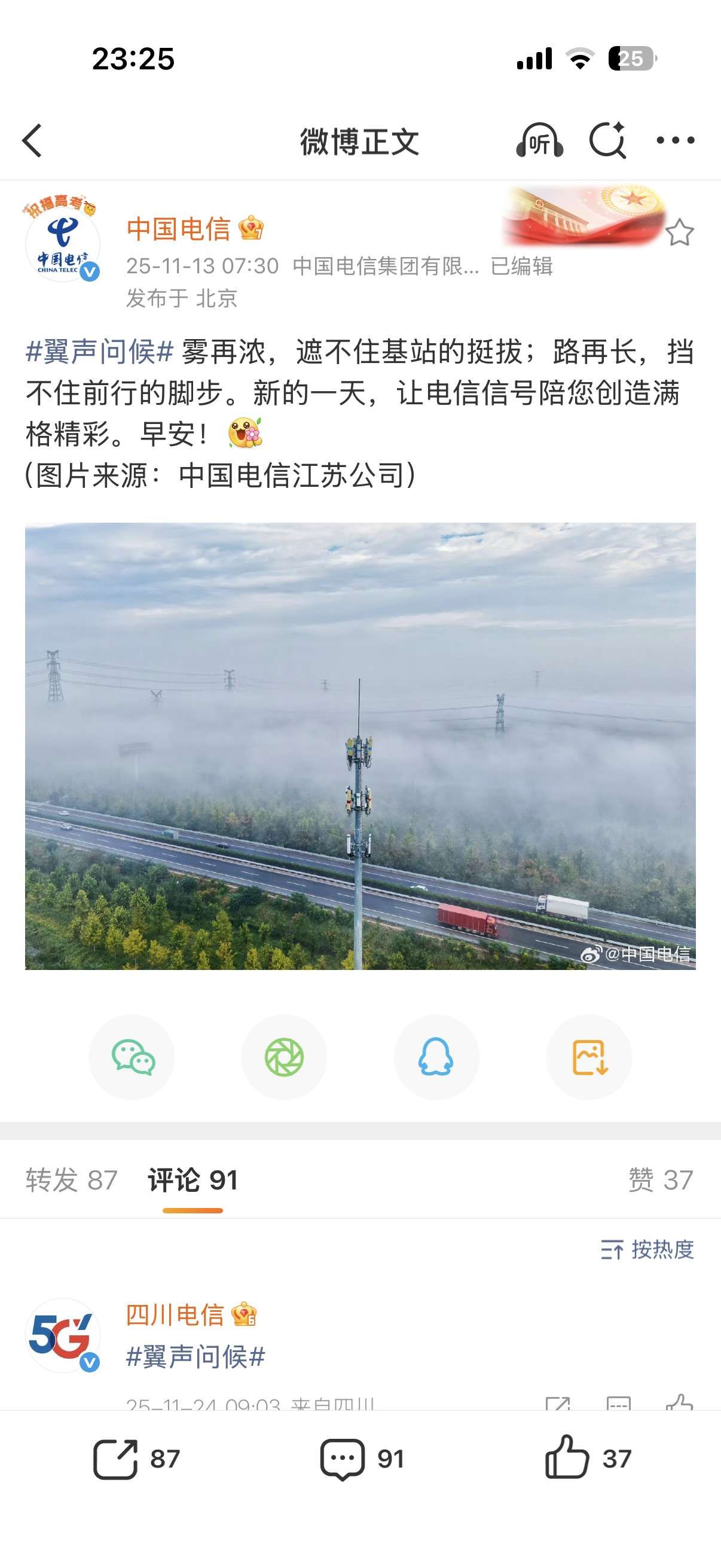This screenshot has height=1568, width=721.
Task: Switch to the 转发 87 tab
Action: (71, 1180)
